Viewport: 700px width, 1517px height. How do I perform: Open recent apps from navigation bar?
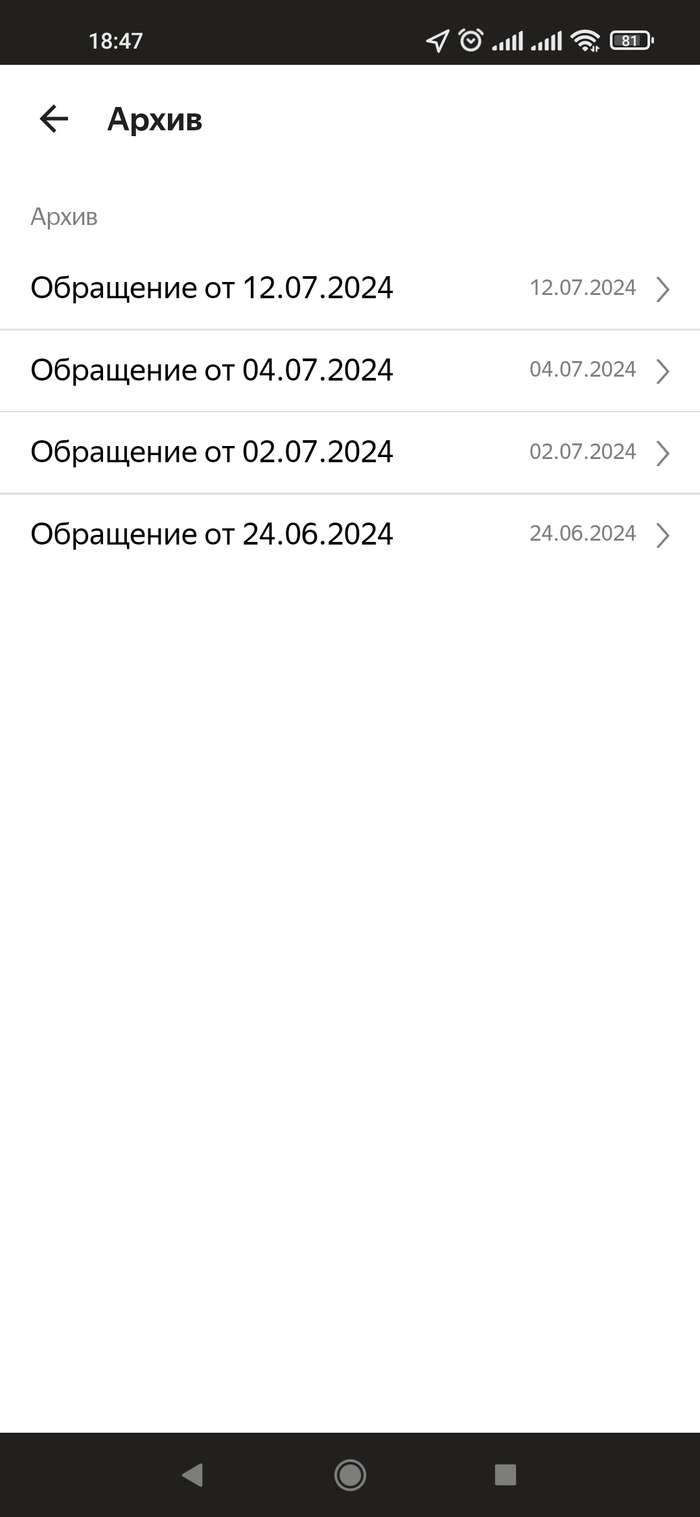click(505, 1474)
